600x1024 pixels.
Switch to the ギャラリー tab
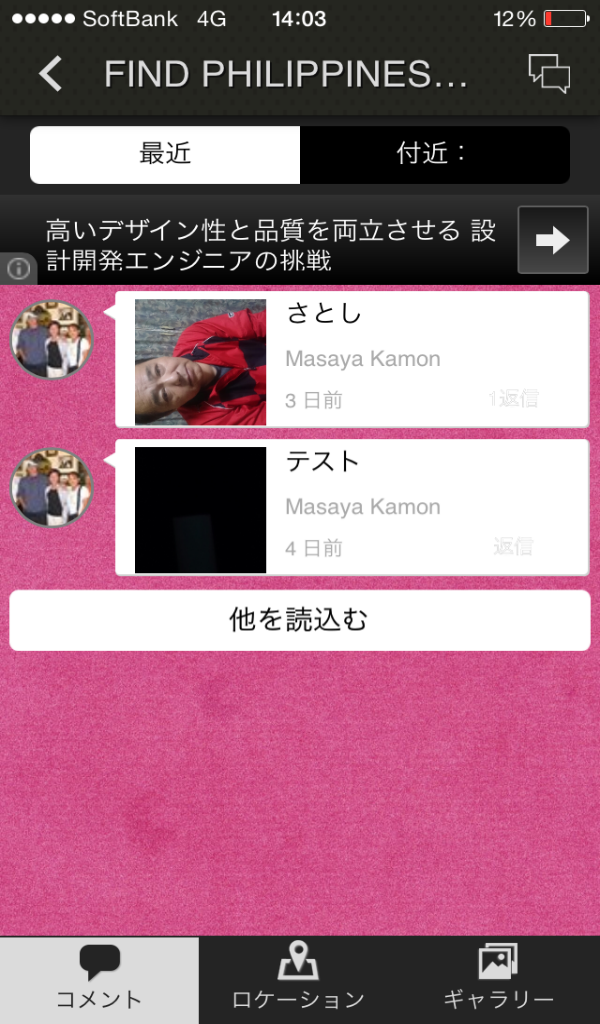[x=498, y=980]
